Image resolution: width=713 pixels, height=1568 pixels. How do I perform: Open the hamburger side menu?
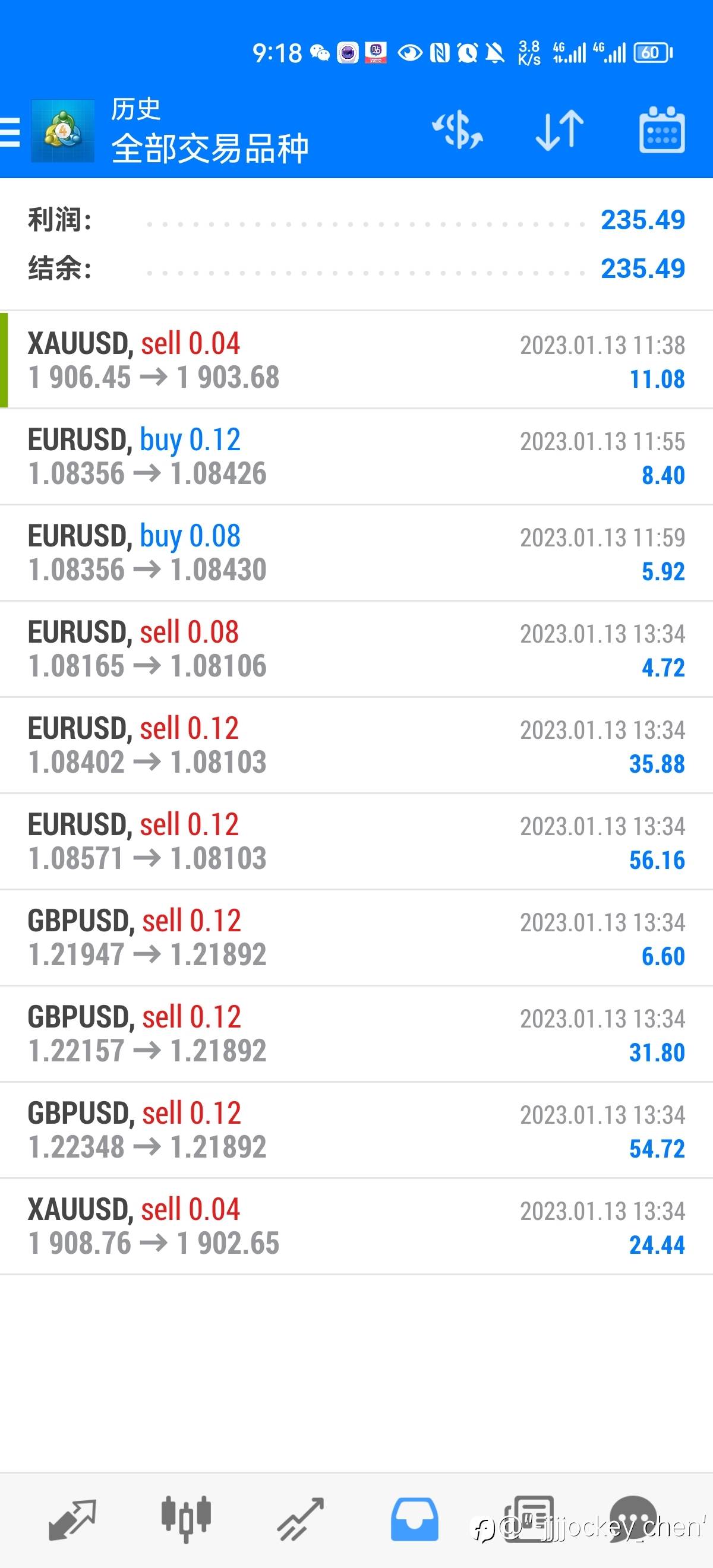pos(10,131)
